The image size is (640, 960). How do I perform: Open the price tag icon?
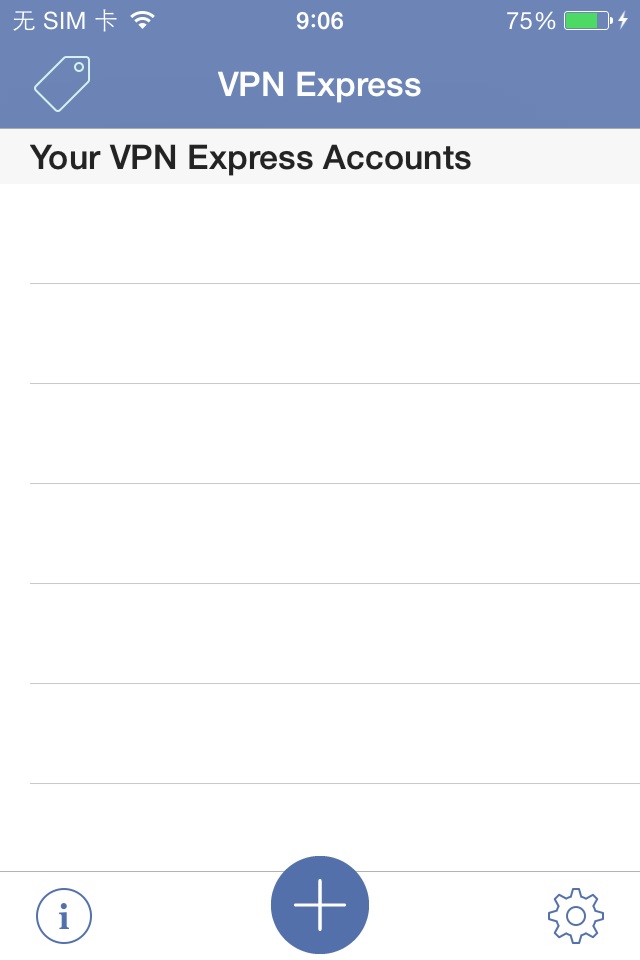click(x=62, y=84)
